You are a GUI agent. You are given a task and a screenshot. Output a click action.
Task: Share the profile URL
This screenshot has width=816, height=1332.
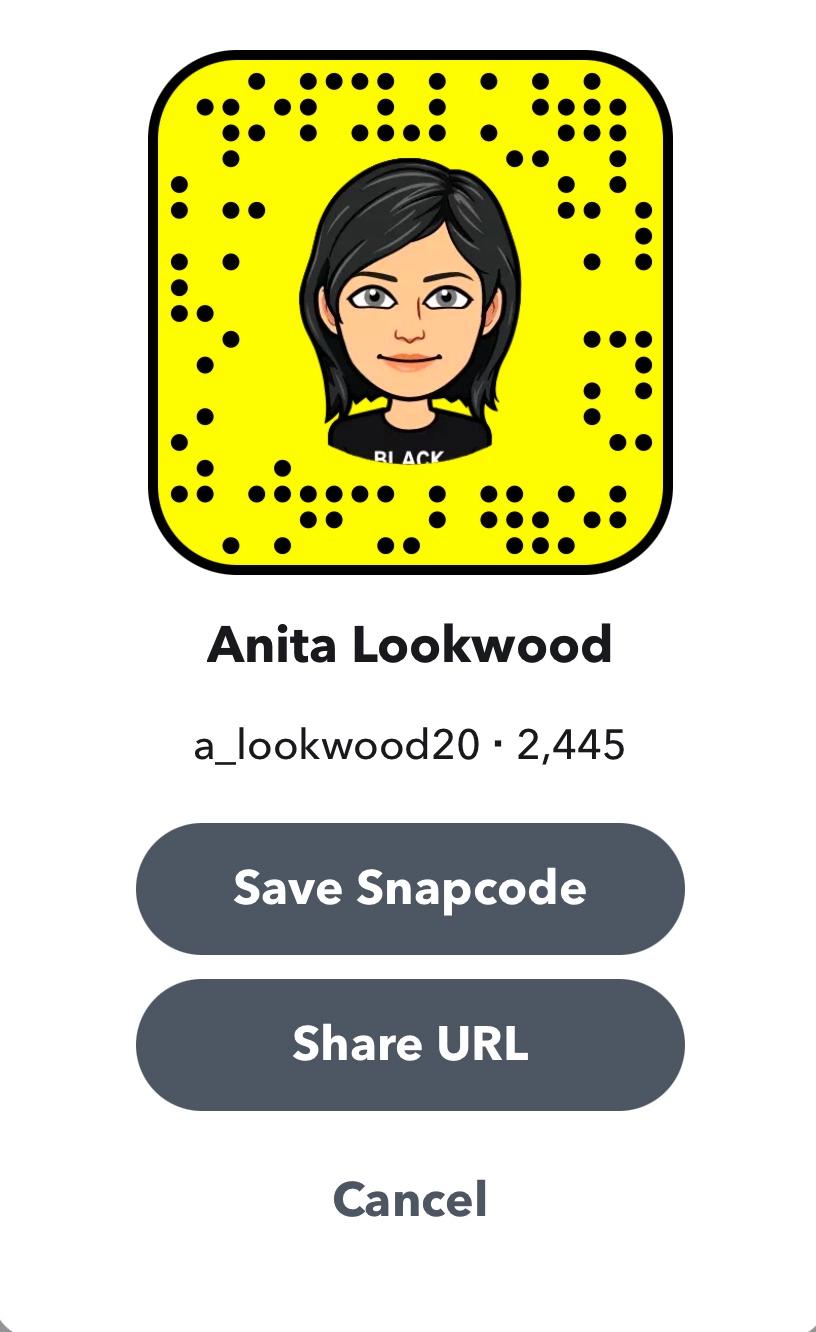[410, 1045]
